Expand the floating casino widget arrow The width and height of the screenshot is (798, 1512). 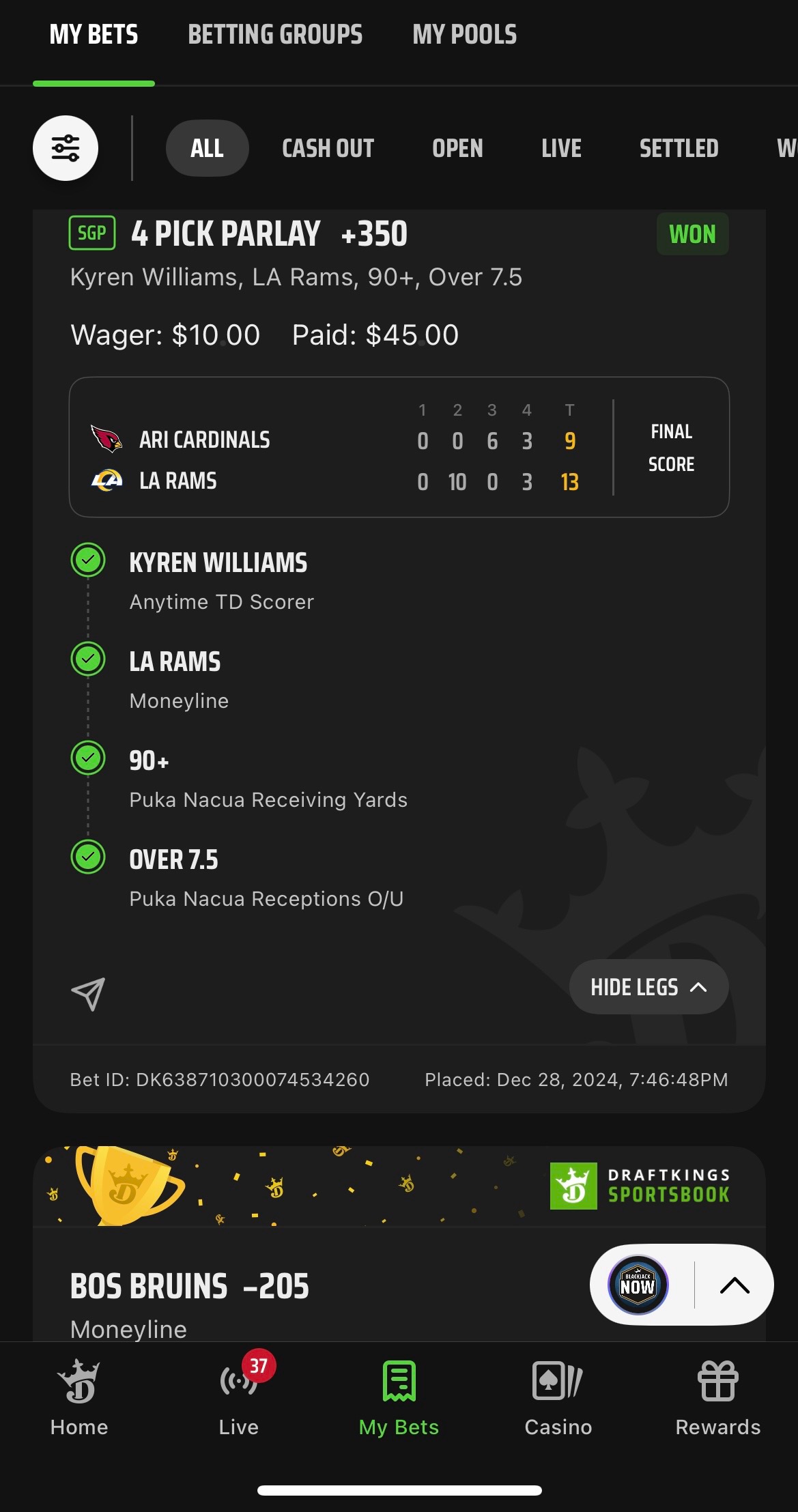[x=735, y=1285]
